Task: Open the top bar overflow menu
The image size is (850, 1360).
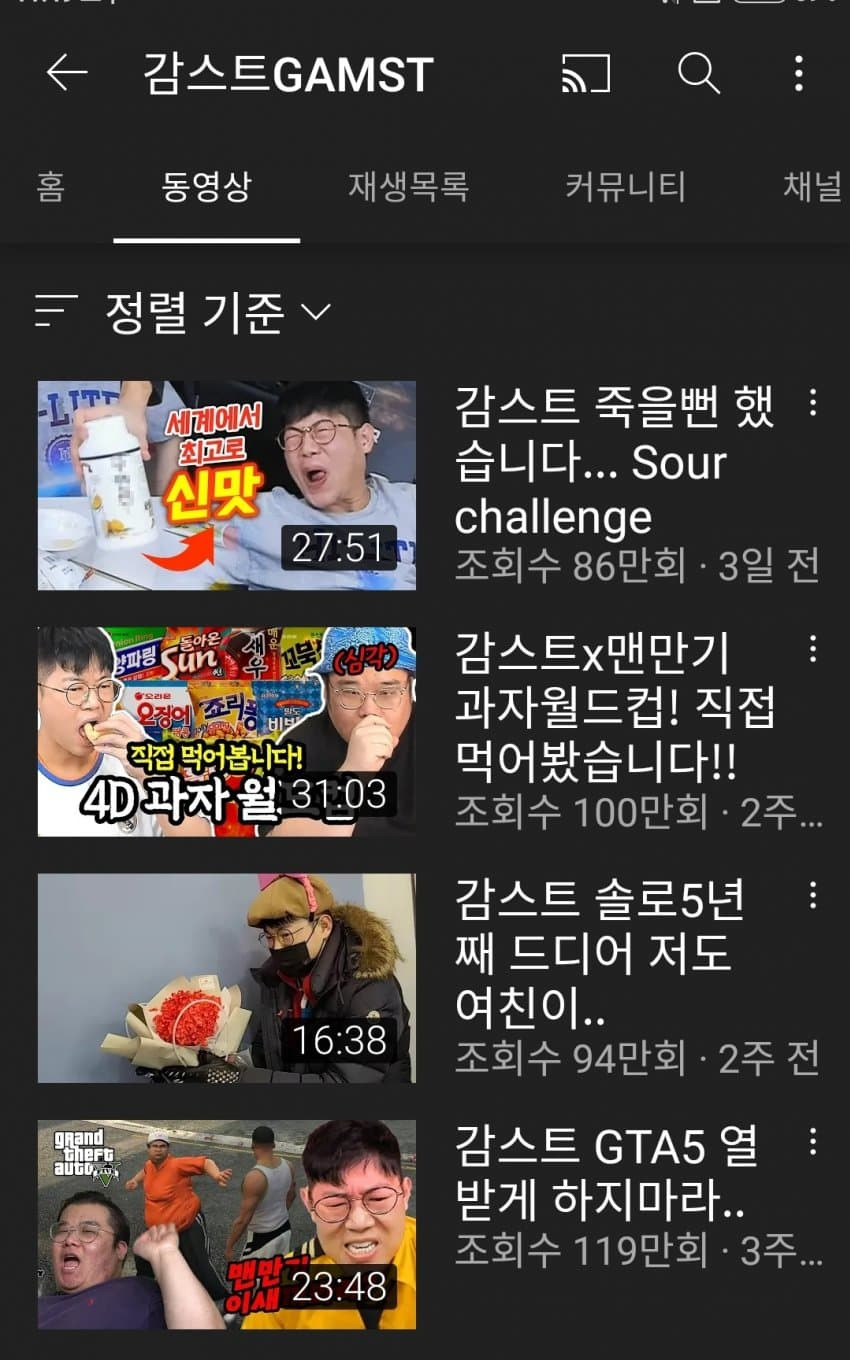Action: pyautogui.click(x=797, y=74)
